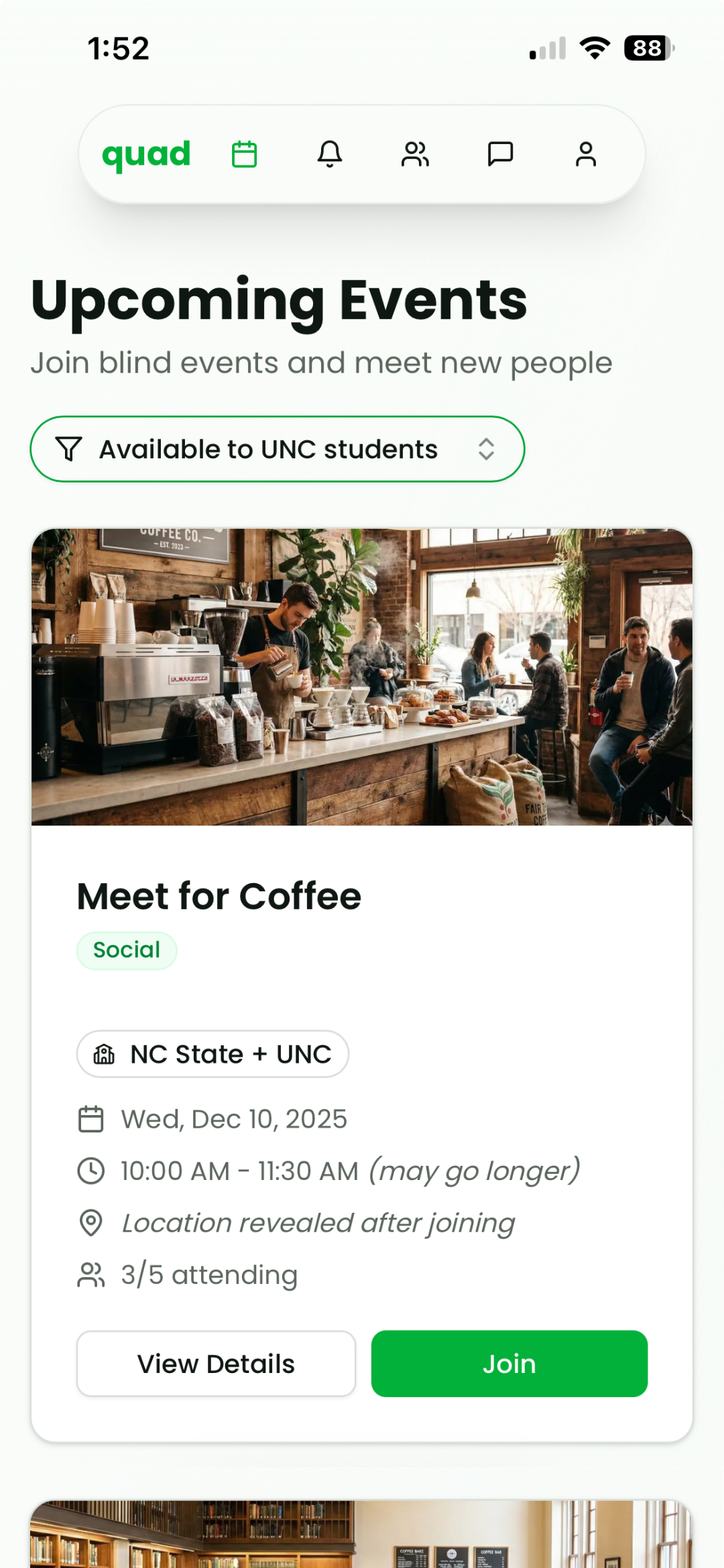Click the quad logo
724x1568 pixels.
click(146, 153)
